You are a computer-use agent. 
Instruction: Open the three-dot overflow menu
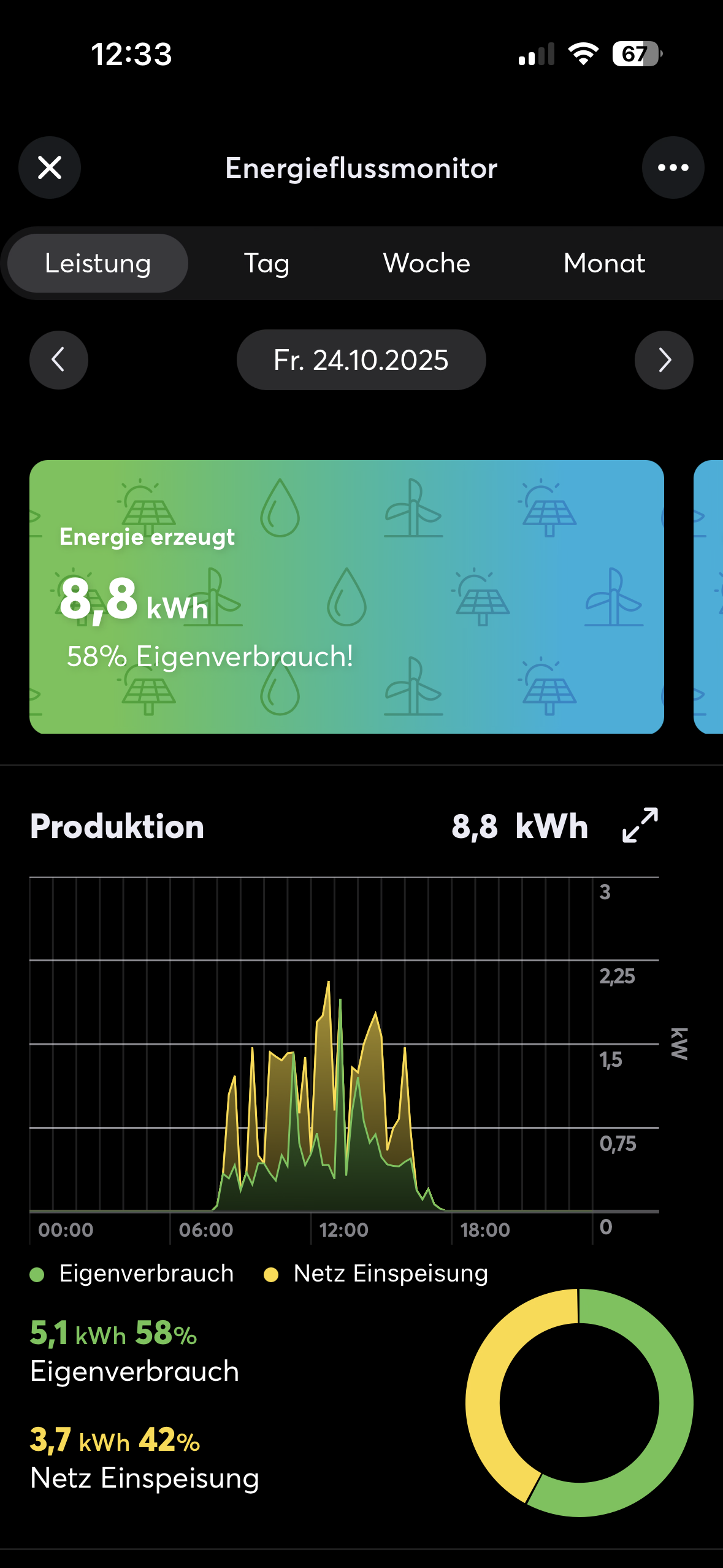pyautogui.click(x=673, y=167)
